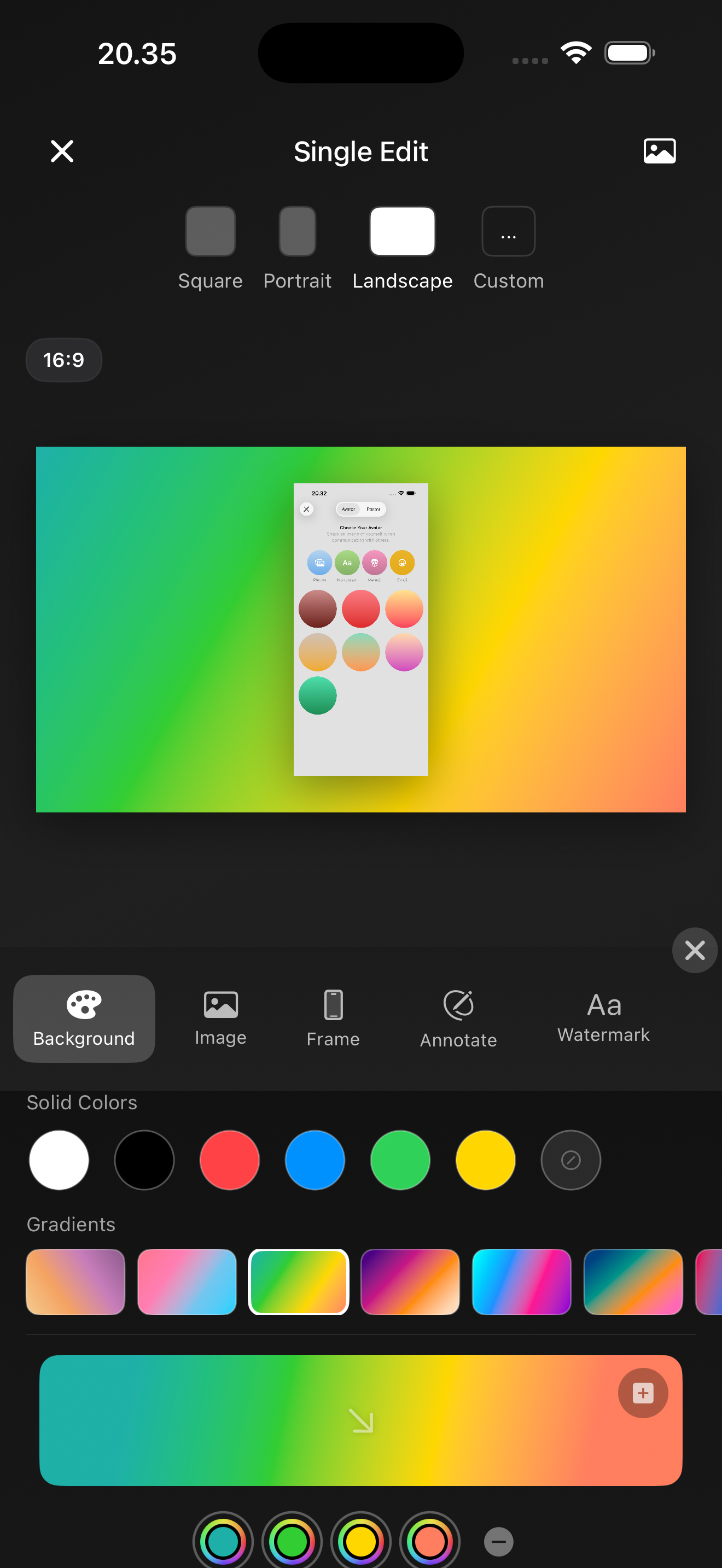Close the Single Edit screen
Image resolution: width=722 pixels, height=1568 pixels.
tap(62, 151)
